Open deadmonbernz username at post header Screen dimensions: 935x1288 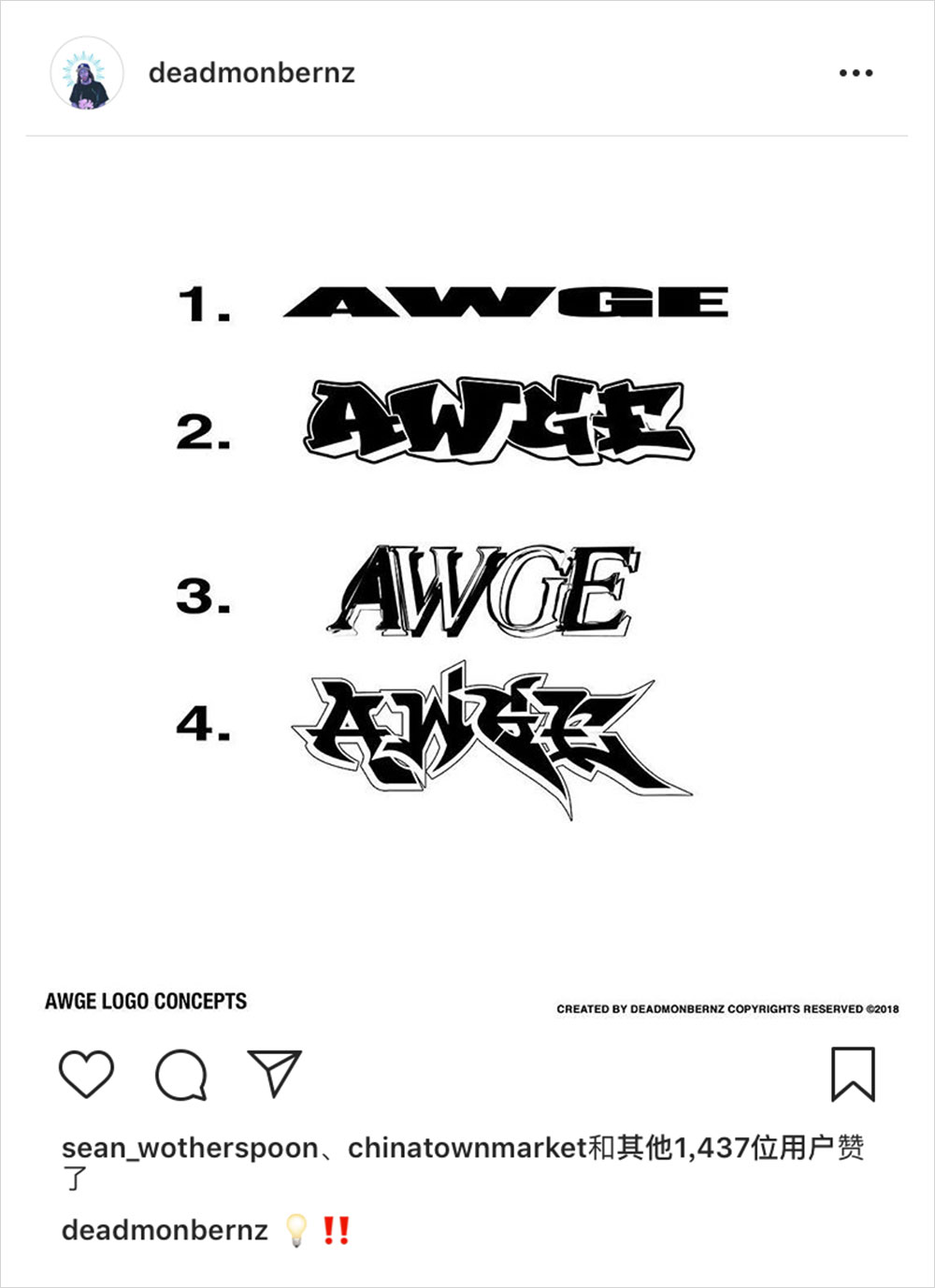pyautogui.click(x=252, y=73)
